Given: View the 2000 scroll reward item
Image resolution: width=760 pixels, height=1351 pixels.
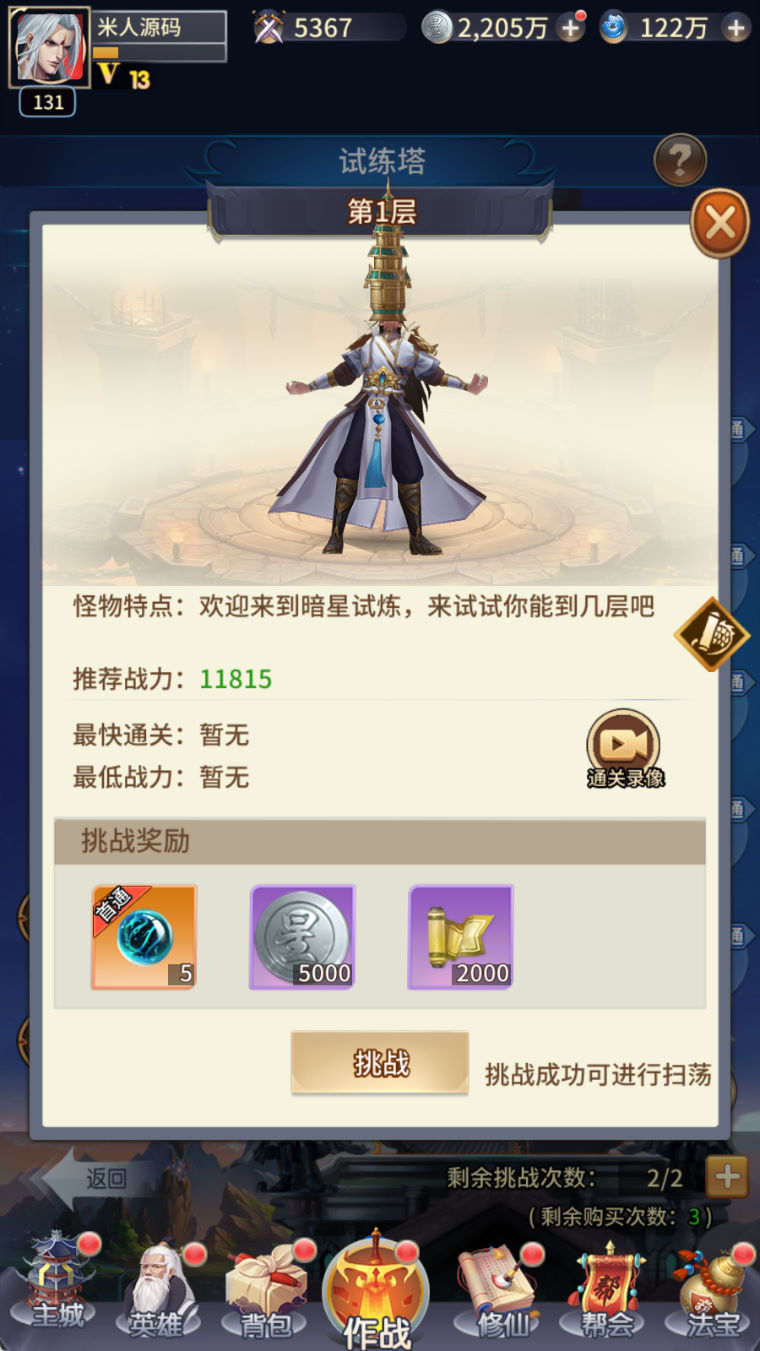Looking at the screenshot, I should [461, 937].
